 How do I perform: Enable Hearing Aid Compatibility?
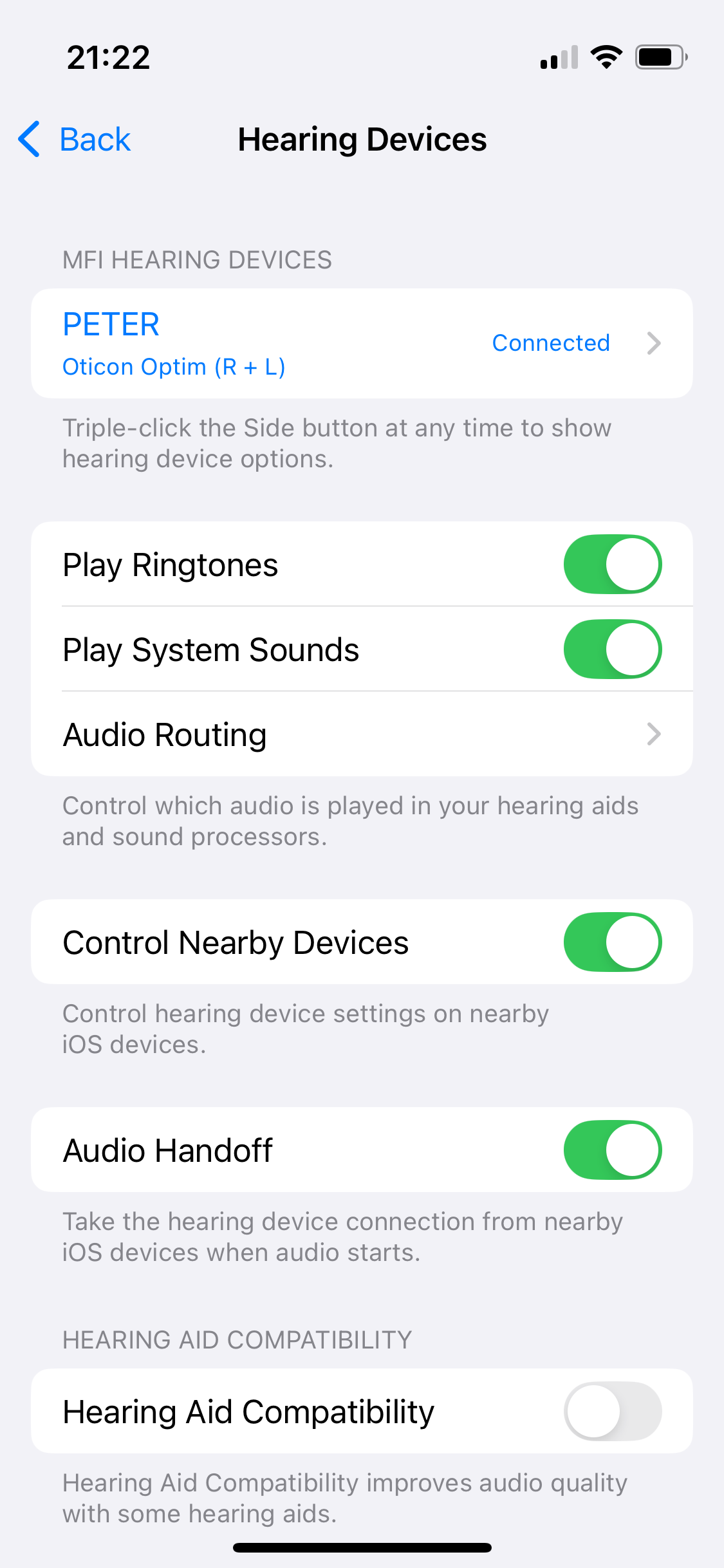click(613, 1412)
